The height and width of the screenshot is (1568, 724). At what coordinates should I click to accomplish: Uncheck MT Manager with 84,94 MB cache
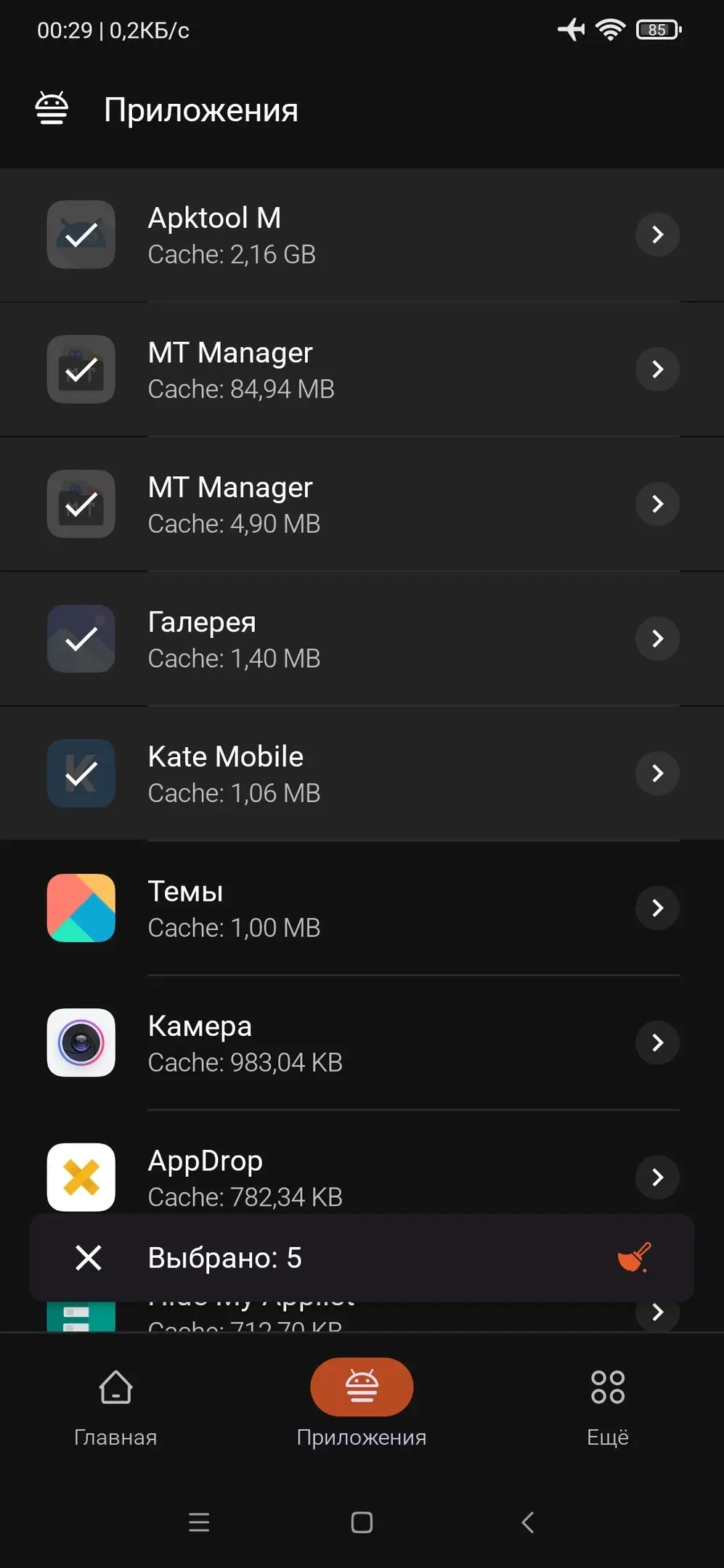pos(81,369)
